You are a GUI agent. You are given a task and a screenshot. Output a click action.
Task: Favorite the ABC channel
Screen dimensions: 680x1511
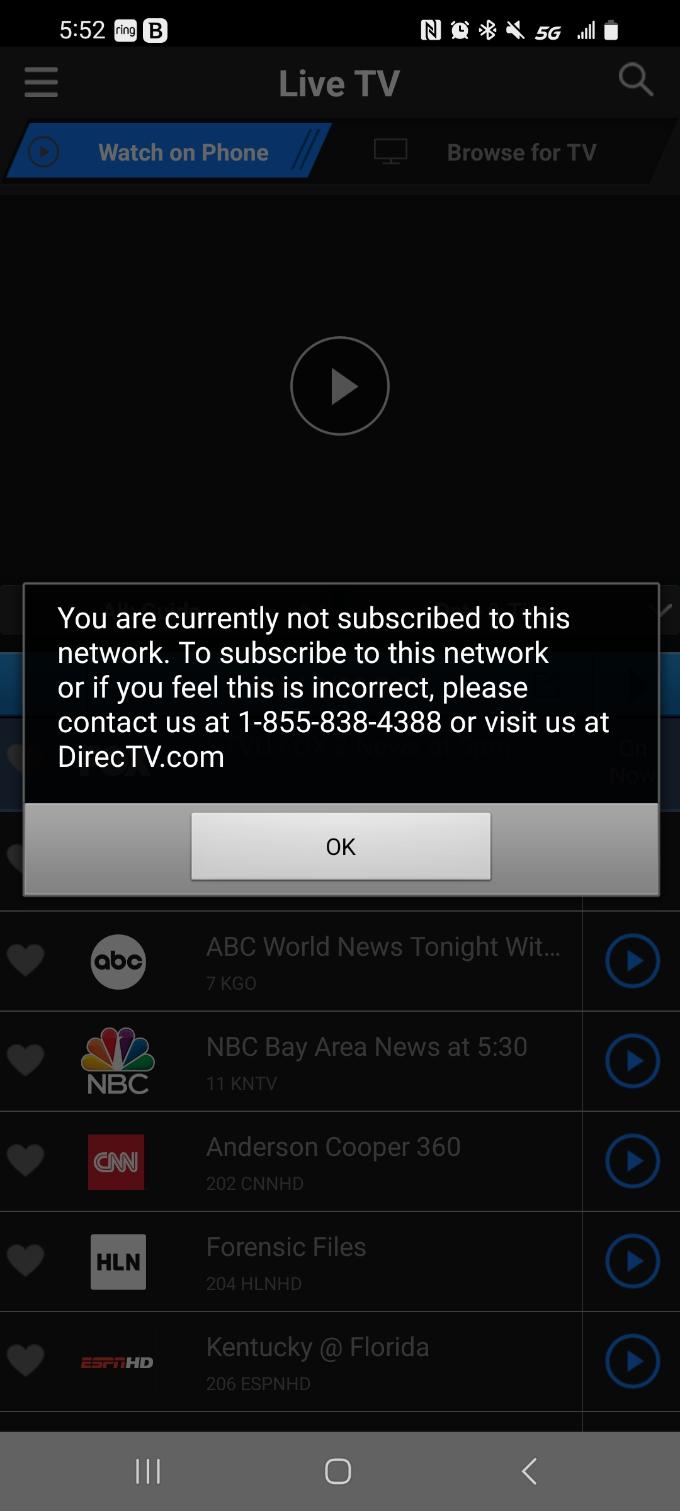click(25, 961)
